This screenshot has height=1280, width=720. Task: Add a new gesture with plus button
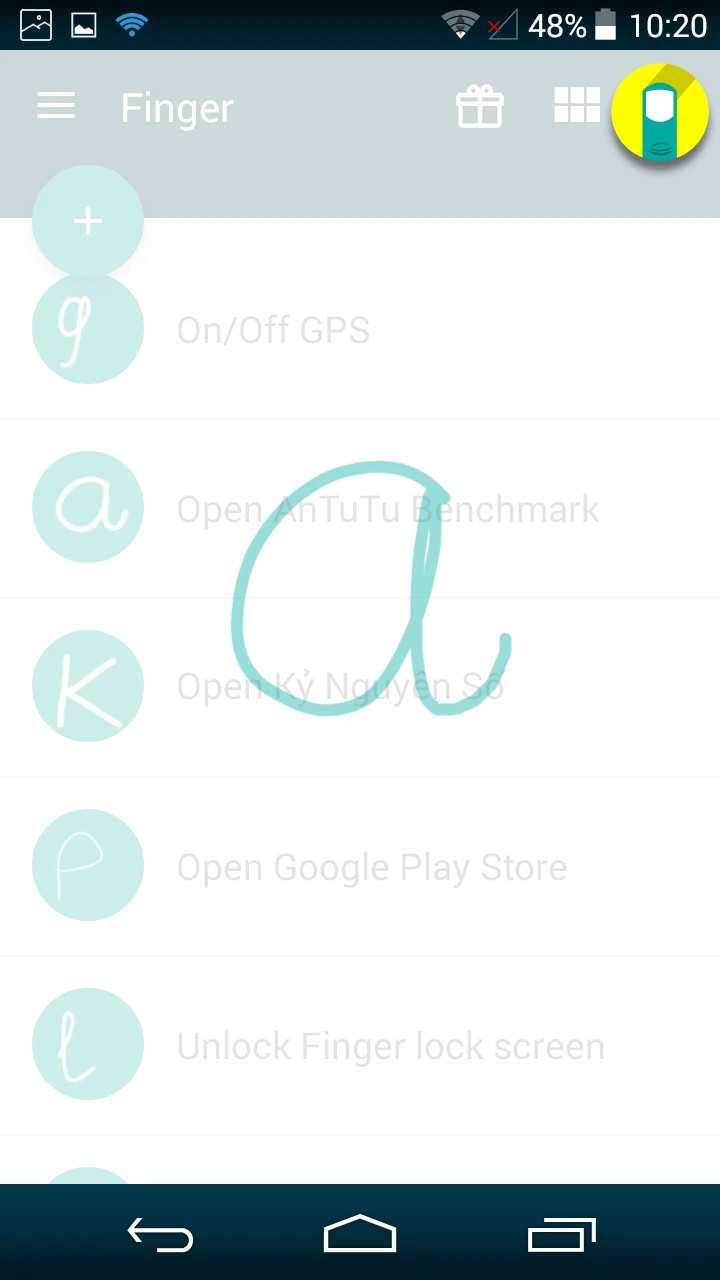click(x=88, y=221)
